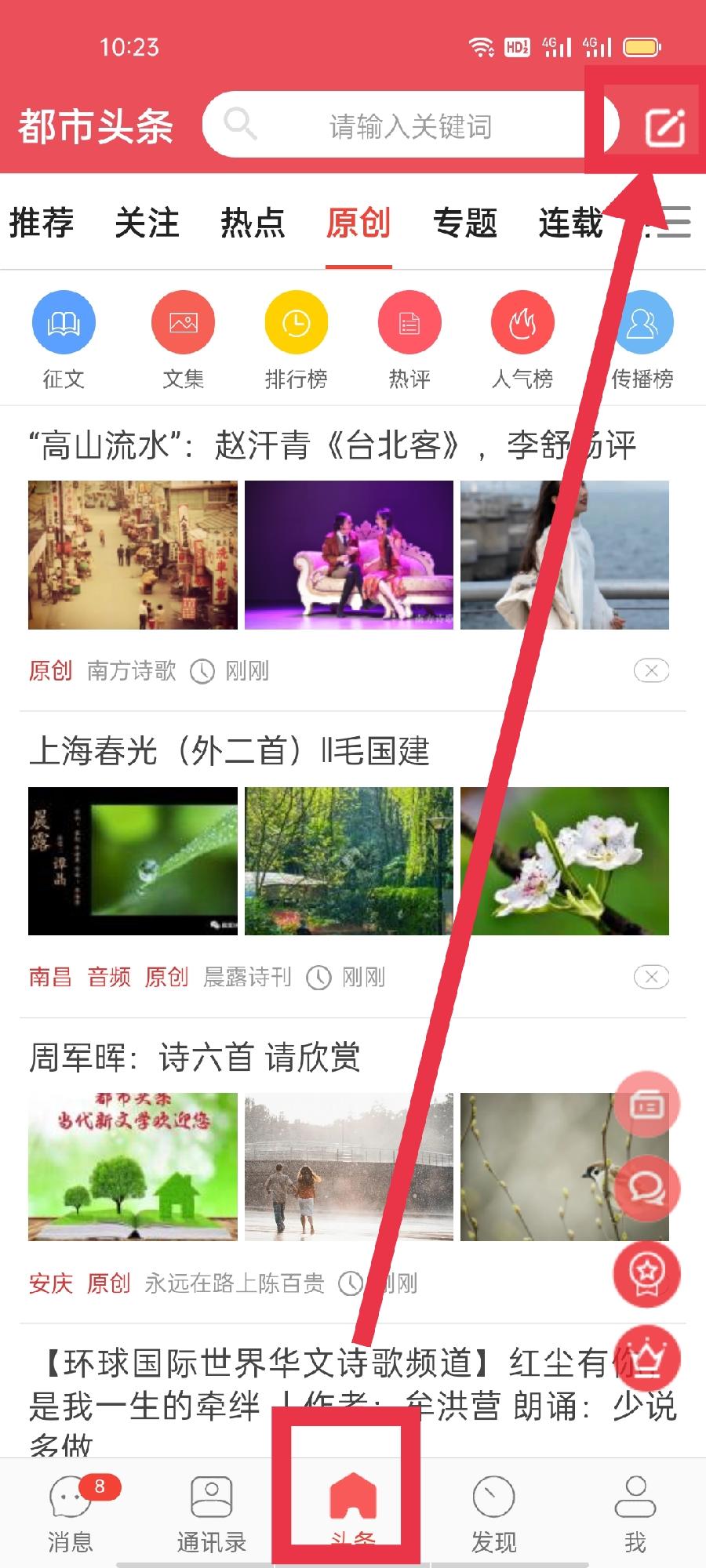This screenshot has height=1568, width=706.
Task: Open the keyword search box
Action: pos(408,126)
